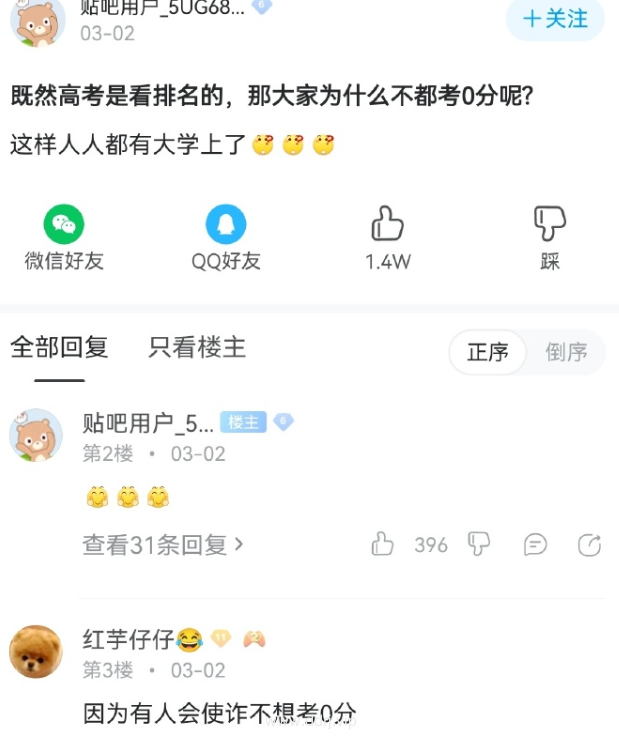The height and width of the screenshot is (741, 619).
Task: Share the 第2楼 reply
Action: [589, 545]
